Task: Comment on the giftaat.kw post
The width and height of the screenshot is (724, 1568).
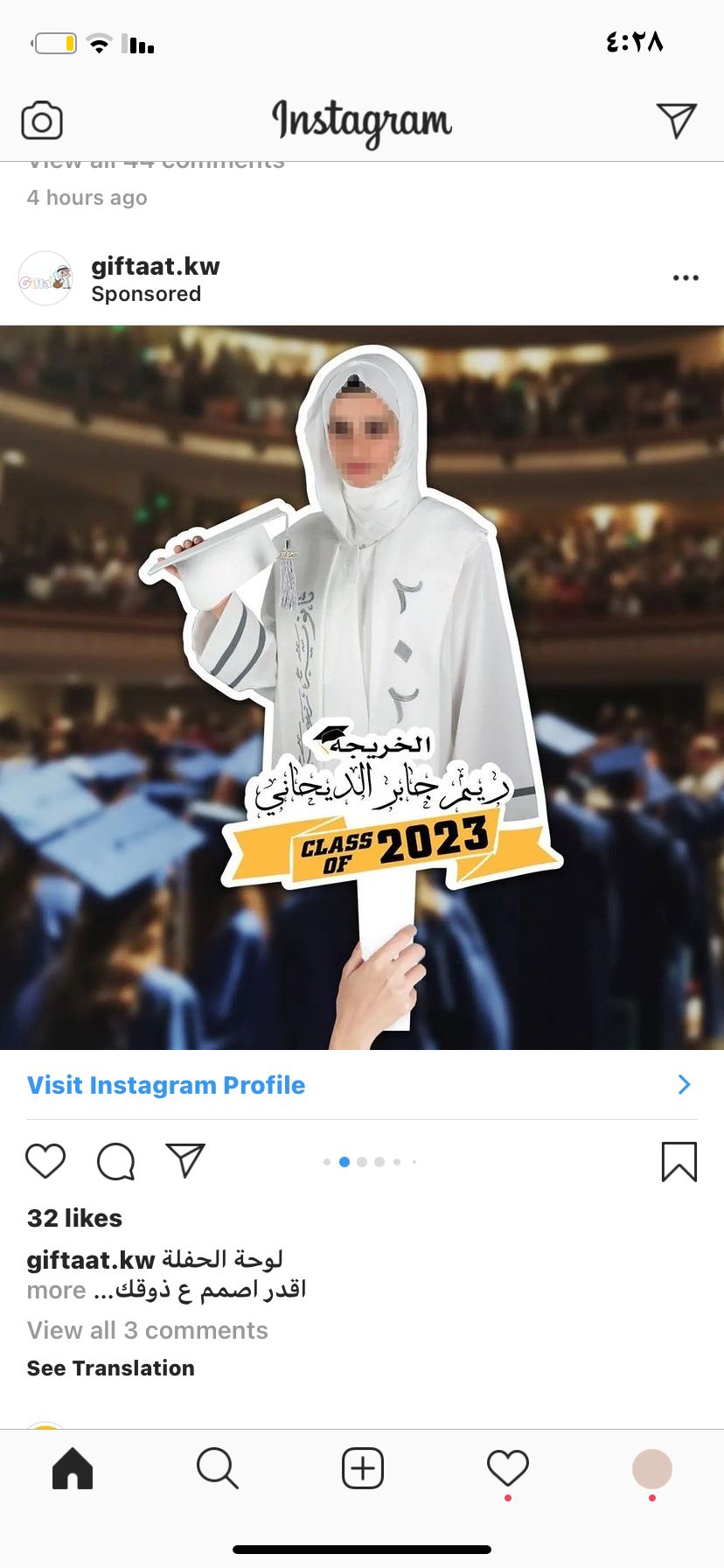Action: pyautogui.click(x=115, y=1162)
